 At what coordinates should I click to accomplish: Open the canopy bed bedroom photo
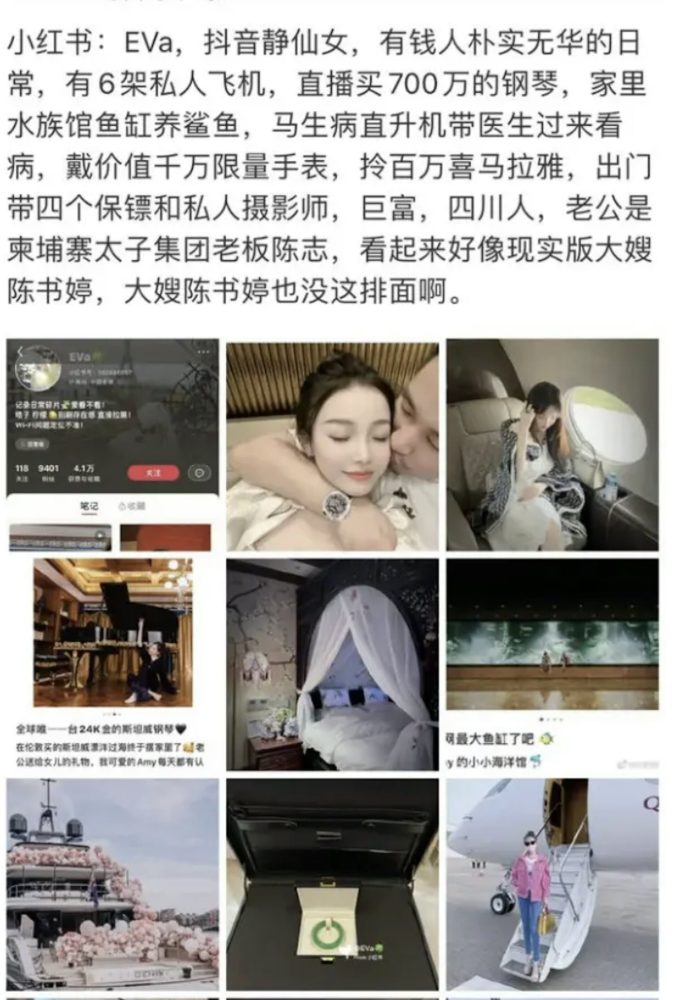[332, 663]
